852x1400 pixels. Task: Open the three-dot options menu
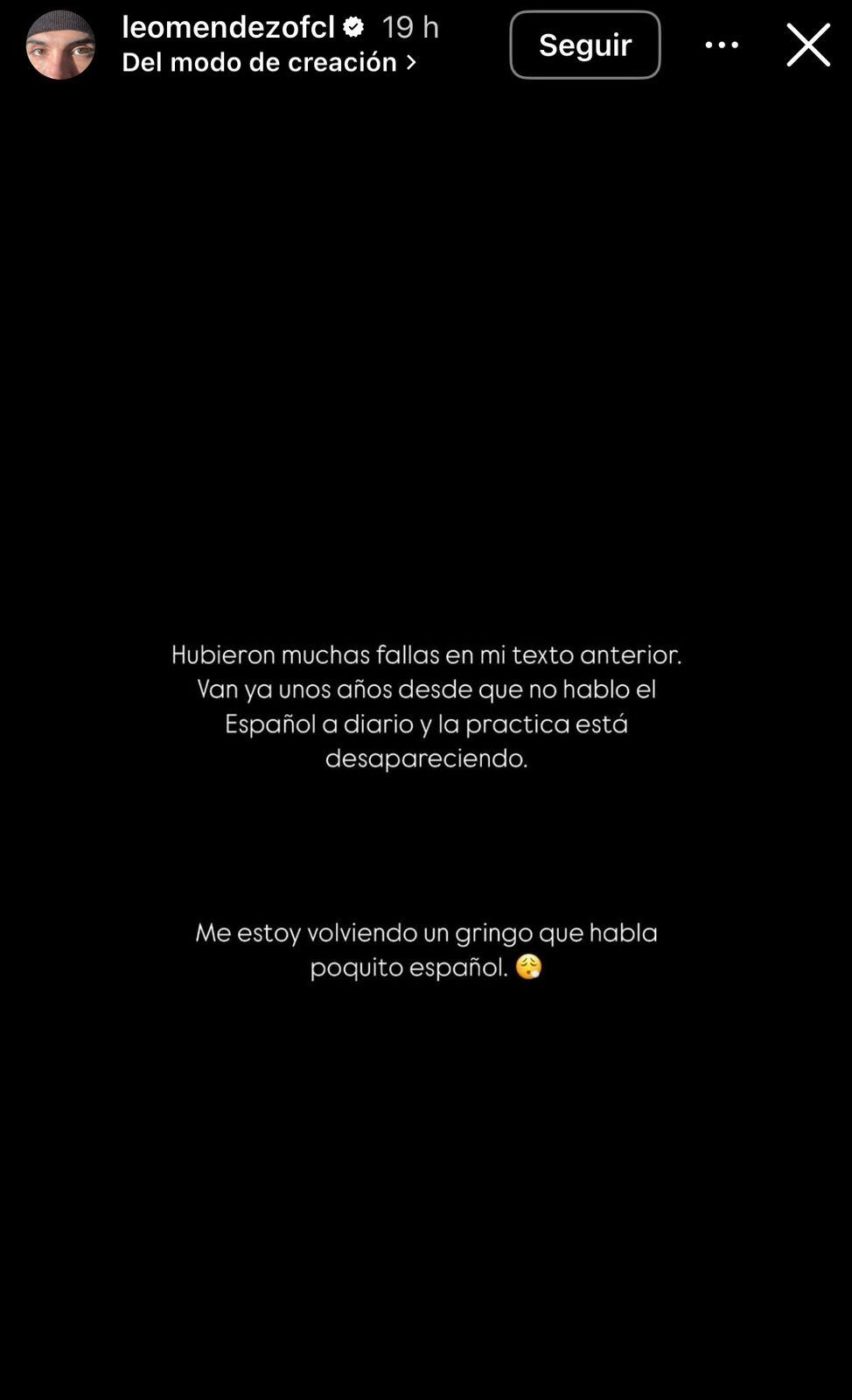point(722,45)
